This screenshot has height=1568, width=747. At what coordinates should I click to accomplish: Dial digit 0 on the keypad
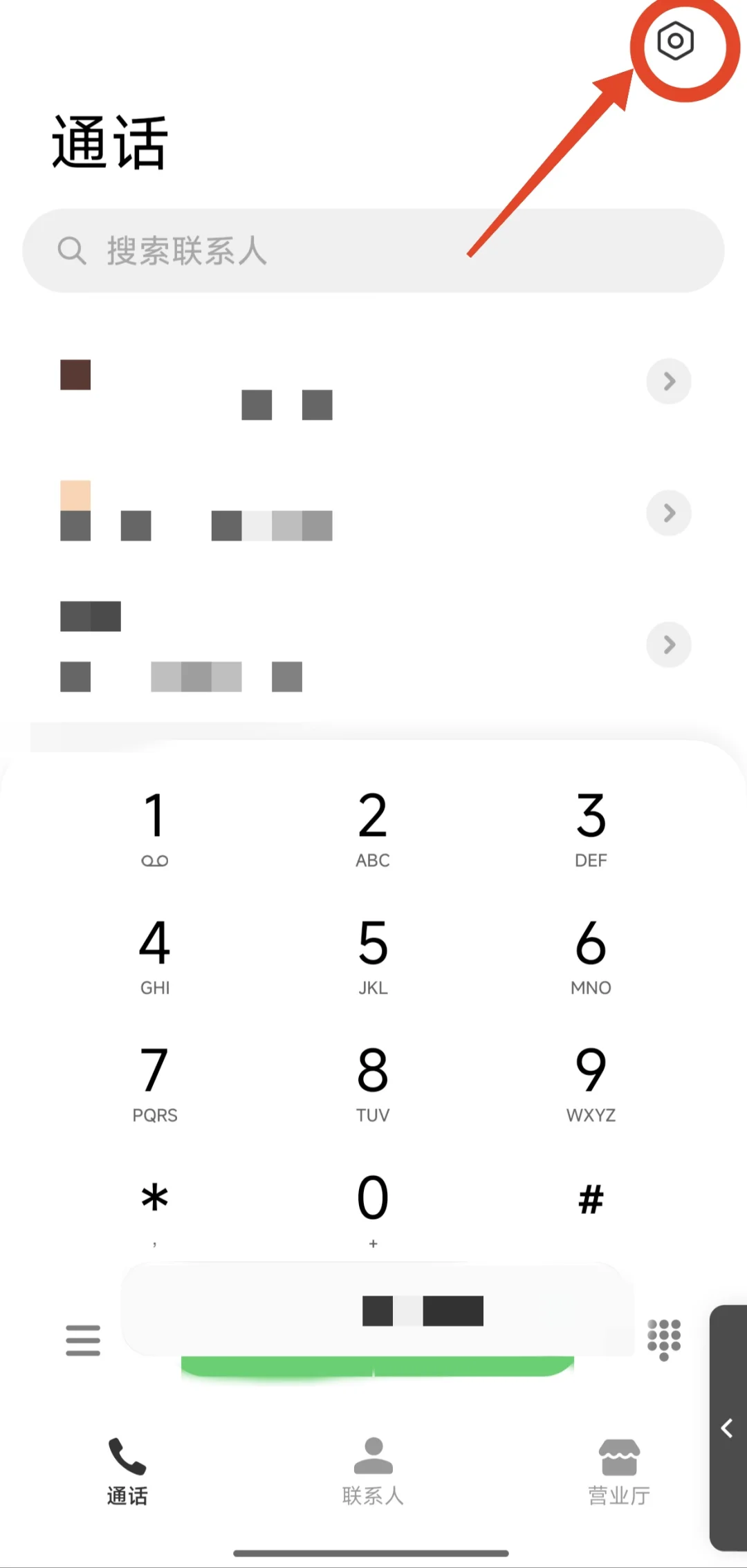coord(373,1206)
